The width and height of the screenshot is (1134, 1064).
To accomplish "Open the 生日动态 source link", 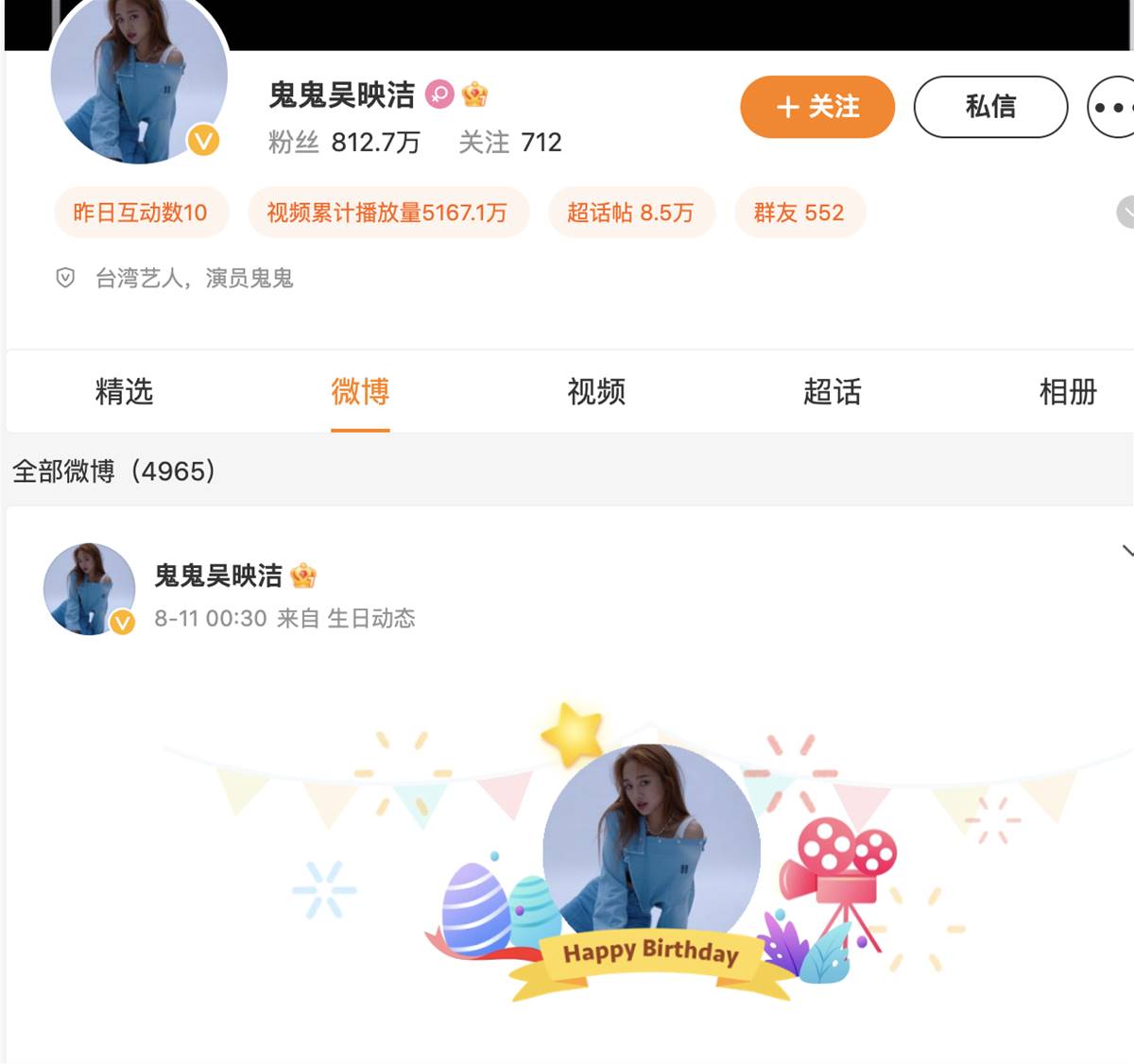I will 371,618.
